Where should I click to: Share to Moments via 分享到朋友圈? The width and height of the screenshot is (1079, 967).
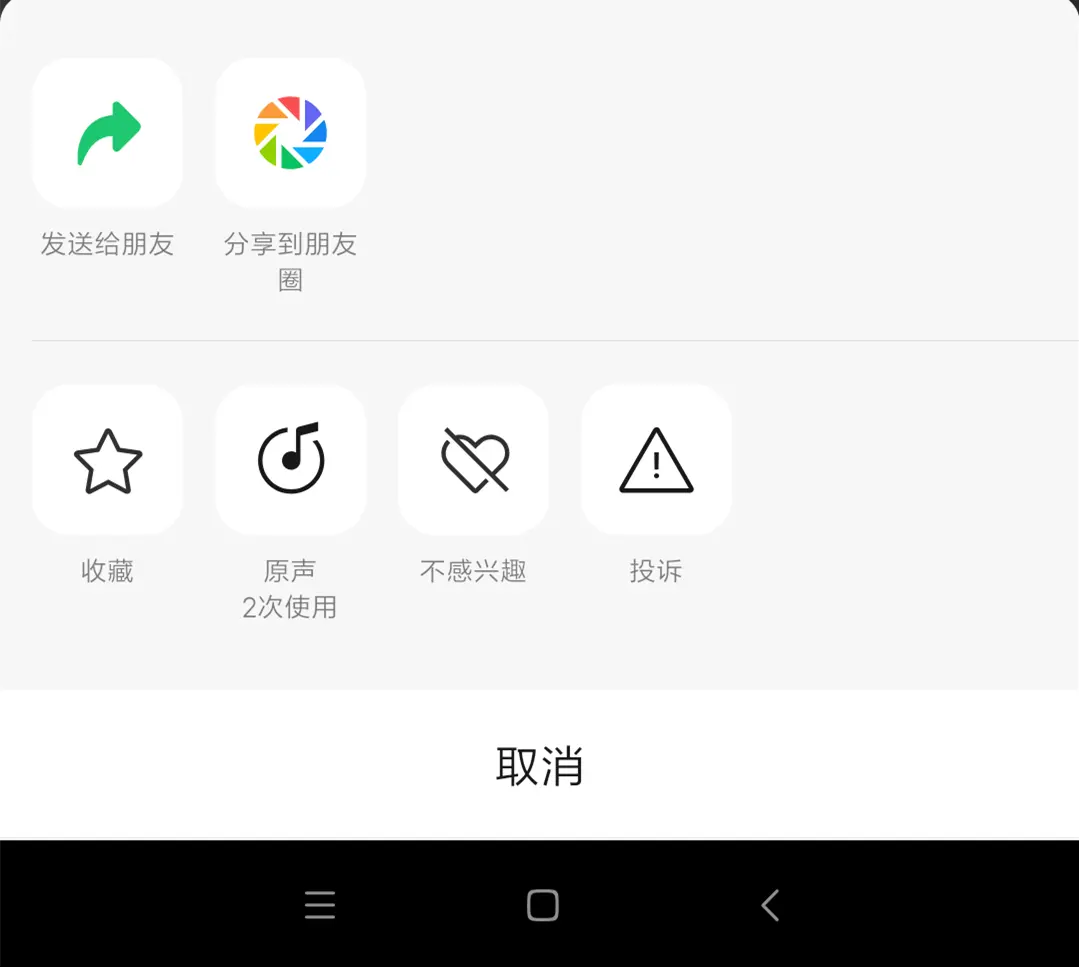[x=290, y=133]
